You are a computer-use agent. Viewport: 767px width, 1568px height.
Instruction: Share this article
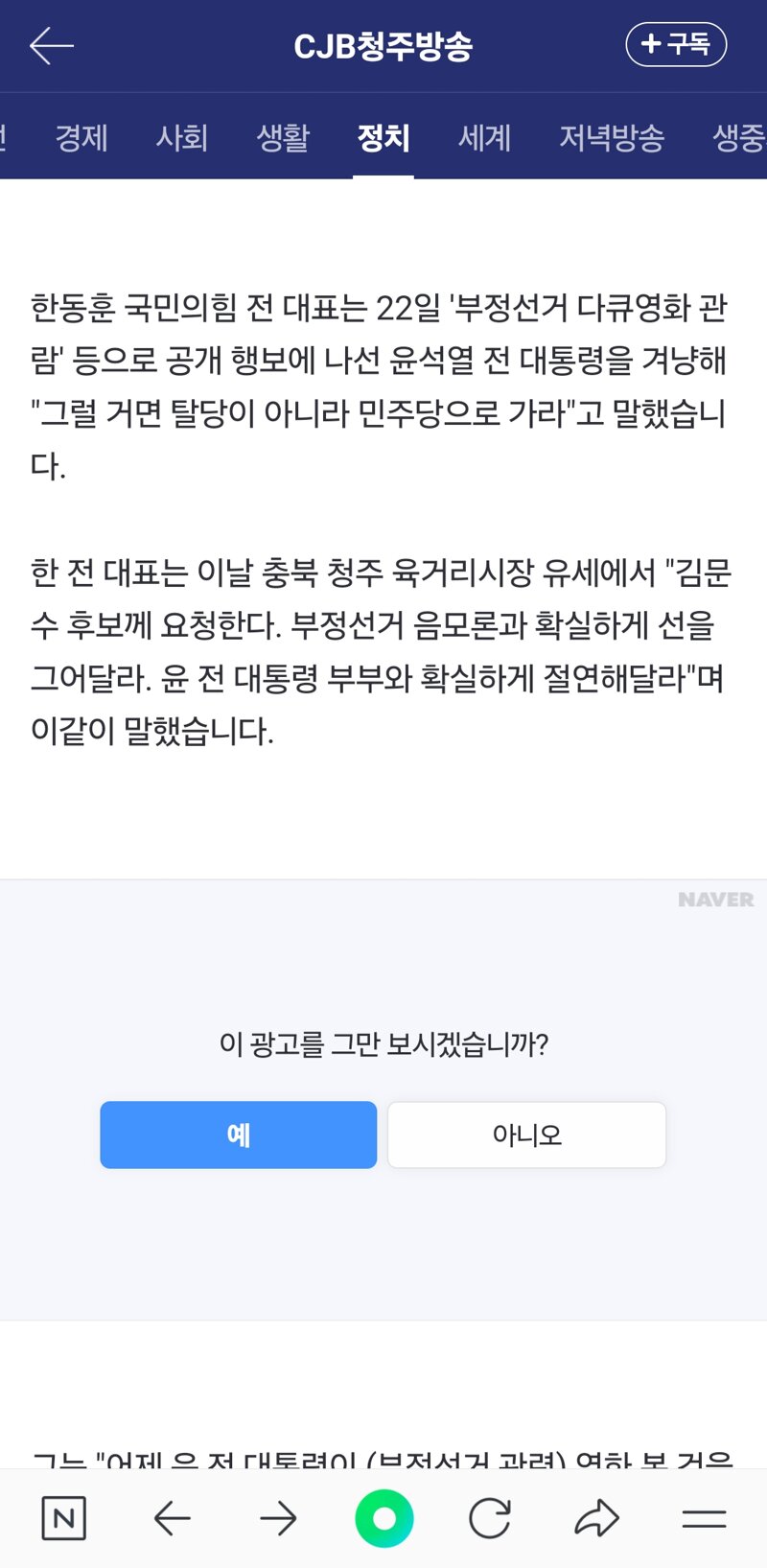[596, 1518]
